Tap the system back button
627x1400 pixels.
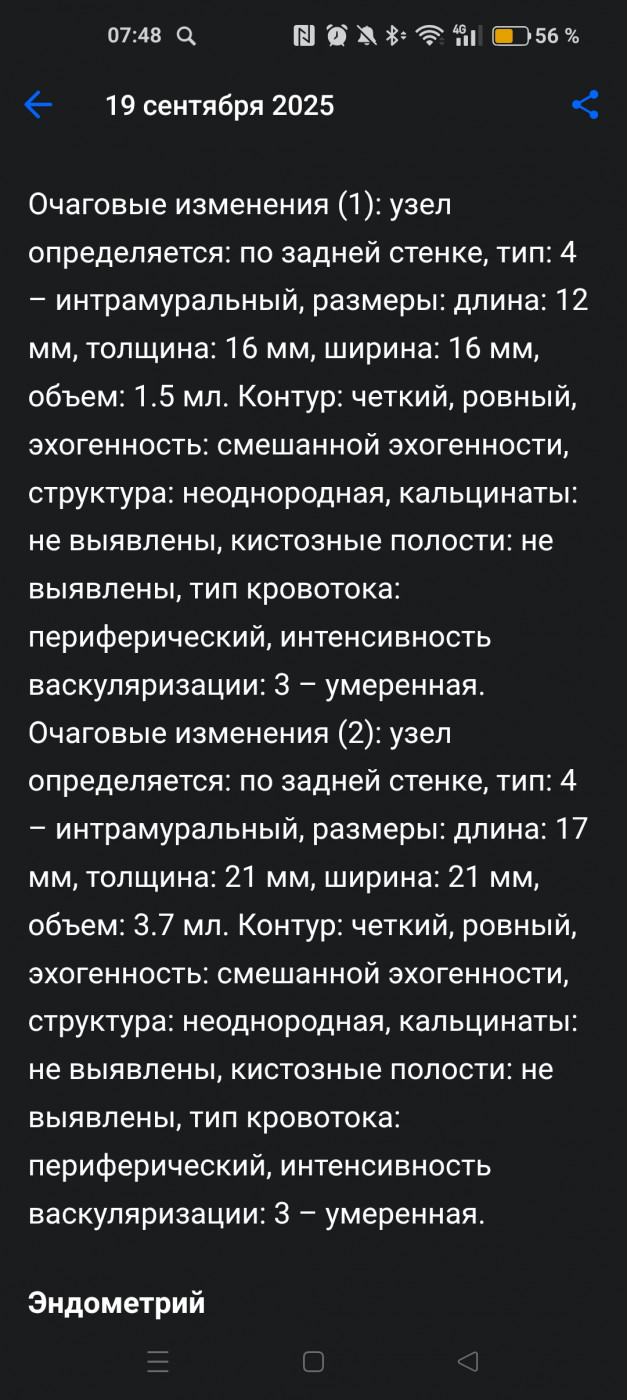pos(467,1361)
